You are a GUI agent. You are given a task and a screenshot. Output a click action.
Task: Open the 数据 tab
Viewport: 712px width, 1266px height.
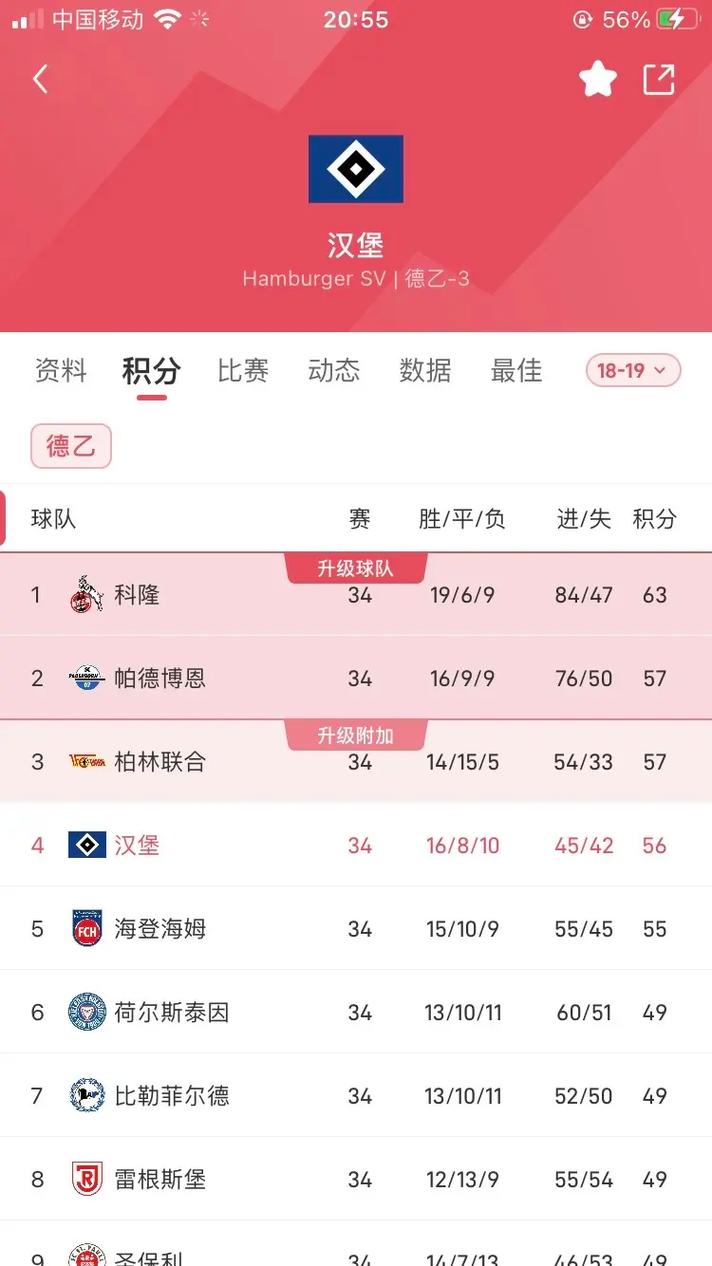(x=425, y=371)
